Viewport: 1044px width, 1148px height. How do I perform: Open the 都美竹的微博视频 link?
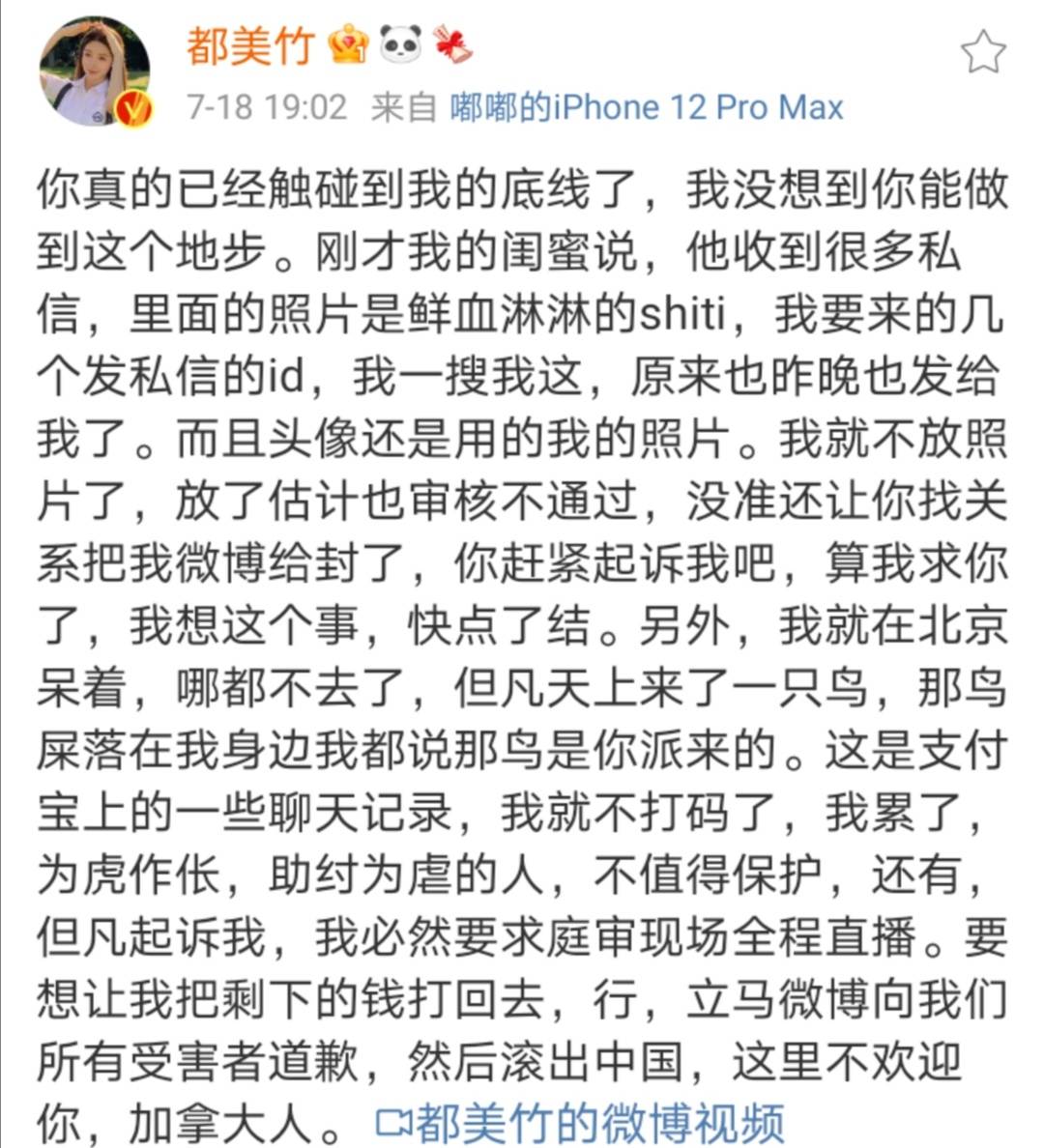click(582, 1123)
